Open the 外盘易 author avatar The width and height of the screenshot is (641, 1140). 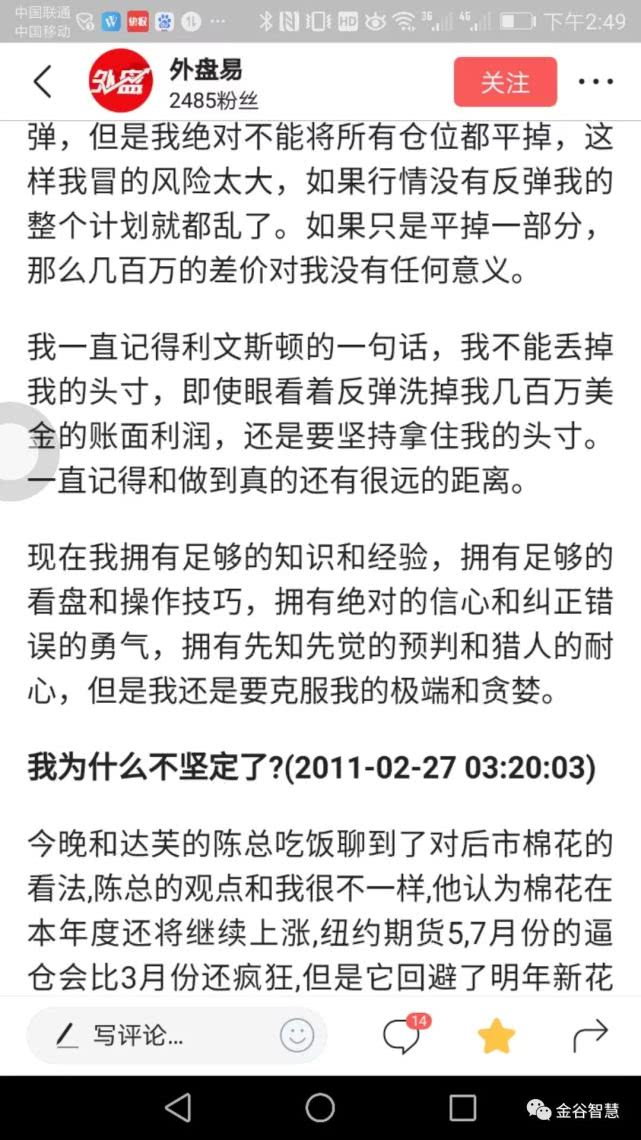point(121,81)
